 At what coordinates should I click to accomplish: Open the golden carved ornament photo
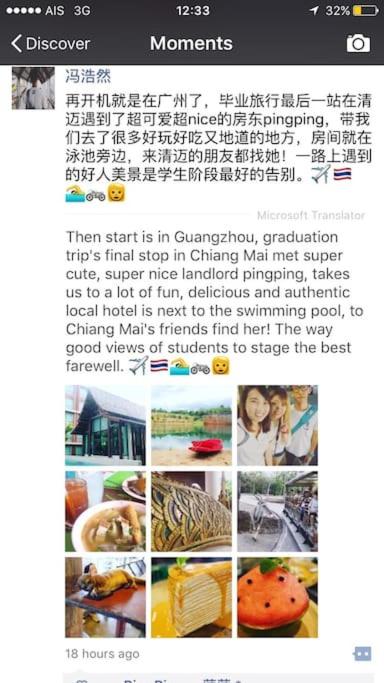(192, 511)
